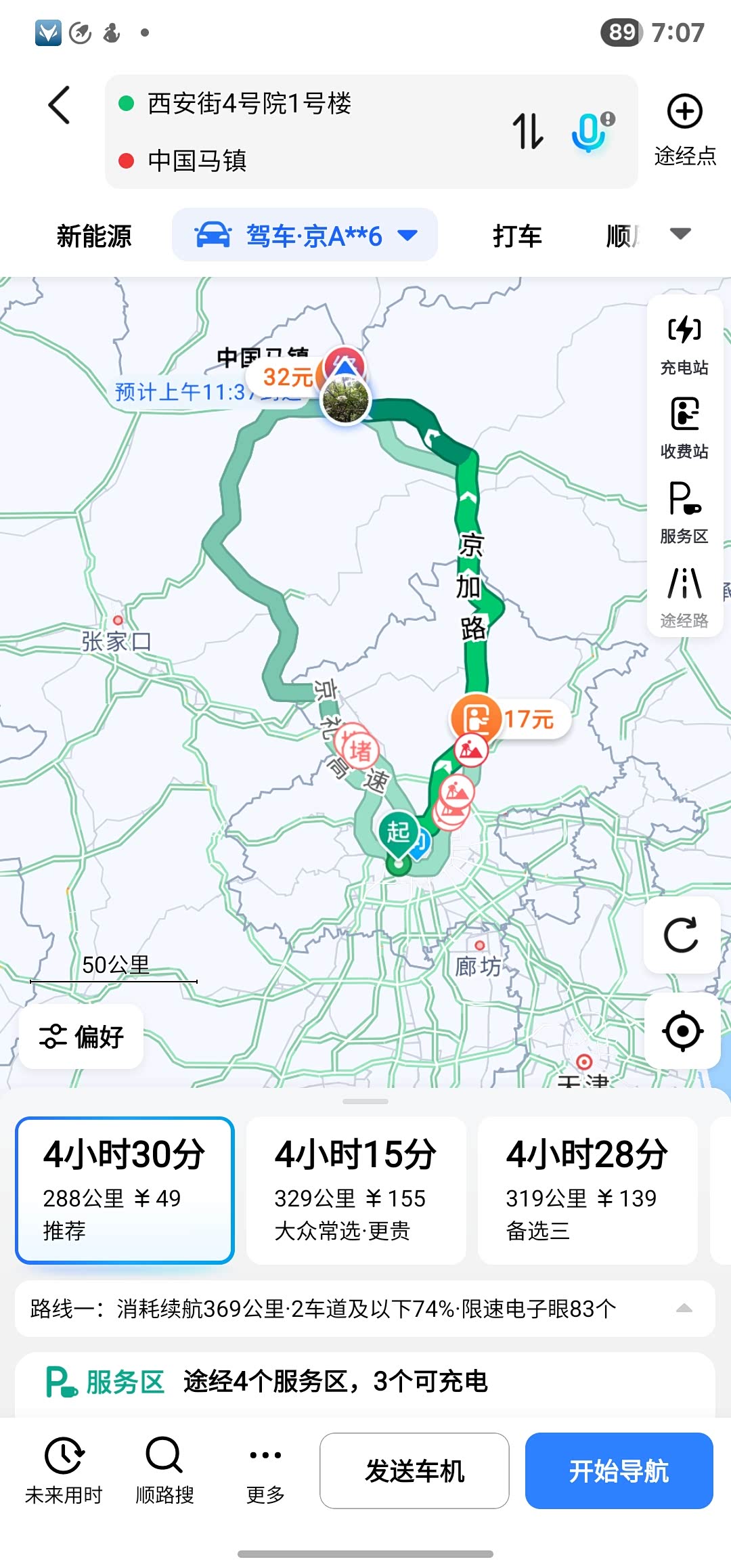
Task: Choose the 4小时28分 备选三 route
Action: tap(588, 1190)
